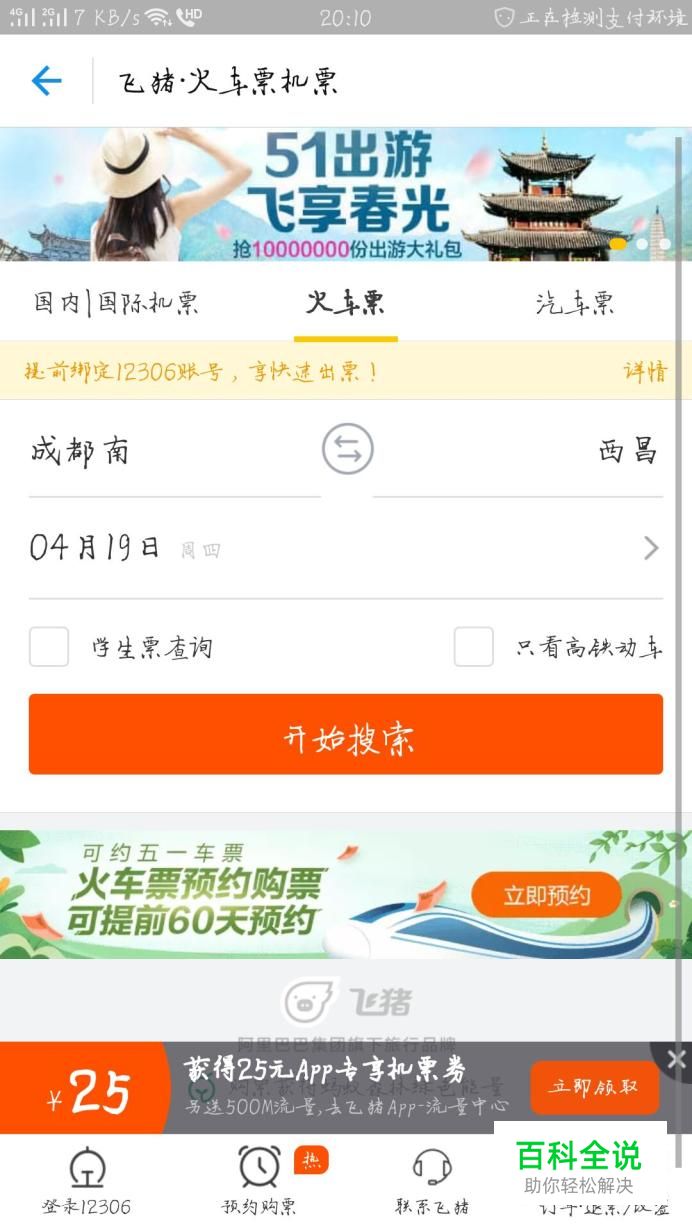Open 联系飞猪 customer service
This screenshot has width=692, height=1230.
432,1182
